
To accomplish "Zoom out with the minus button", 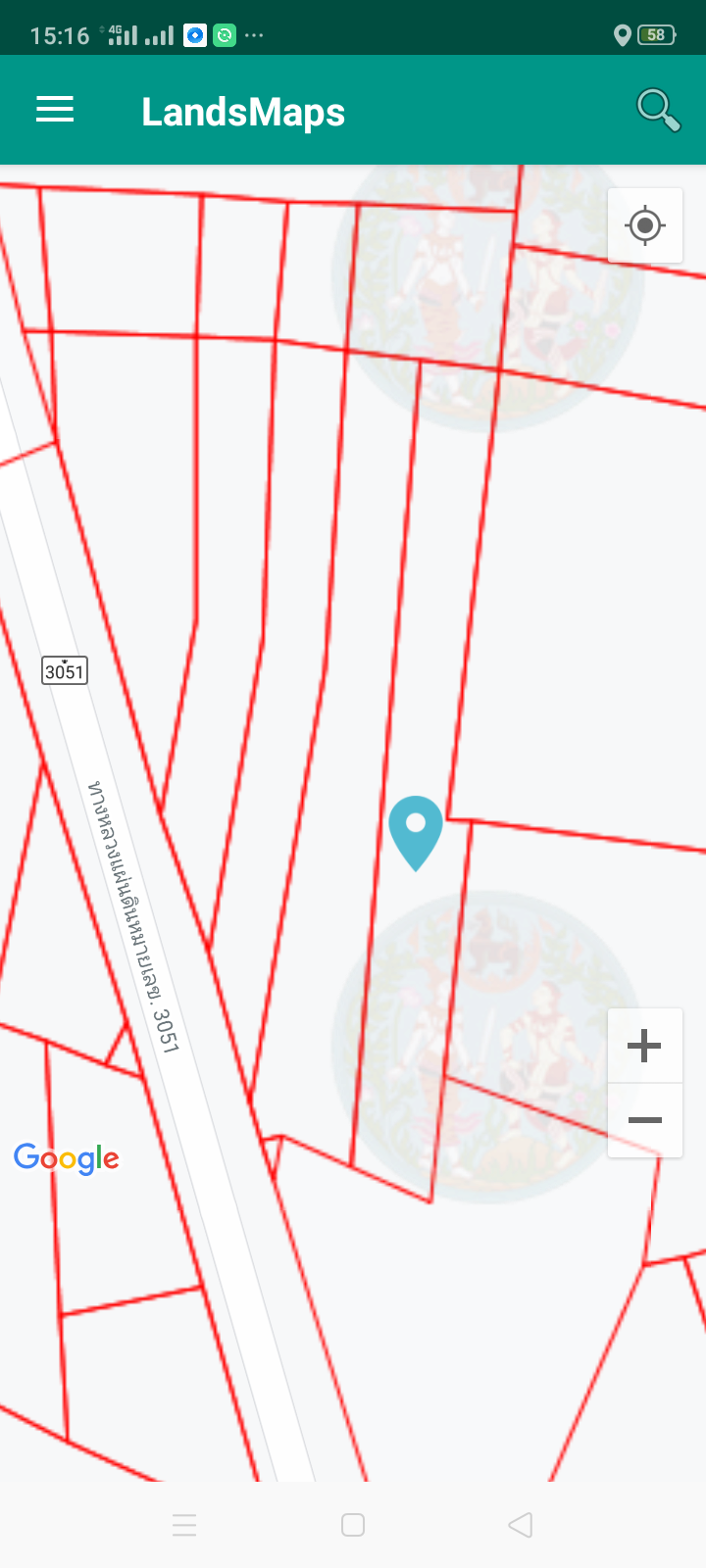I will [x=644, y=1120].
